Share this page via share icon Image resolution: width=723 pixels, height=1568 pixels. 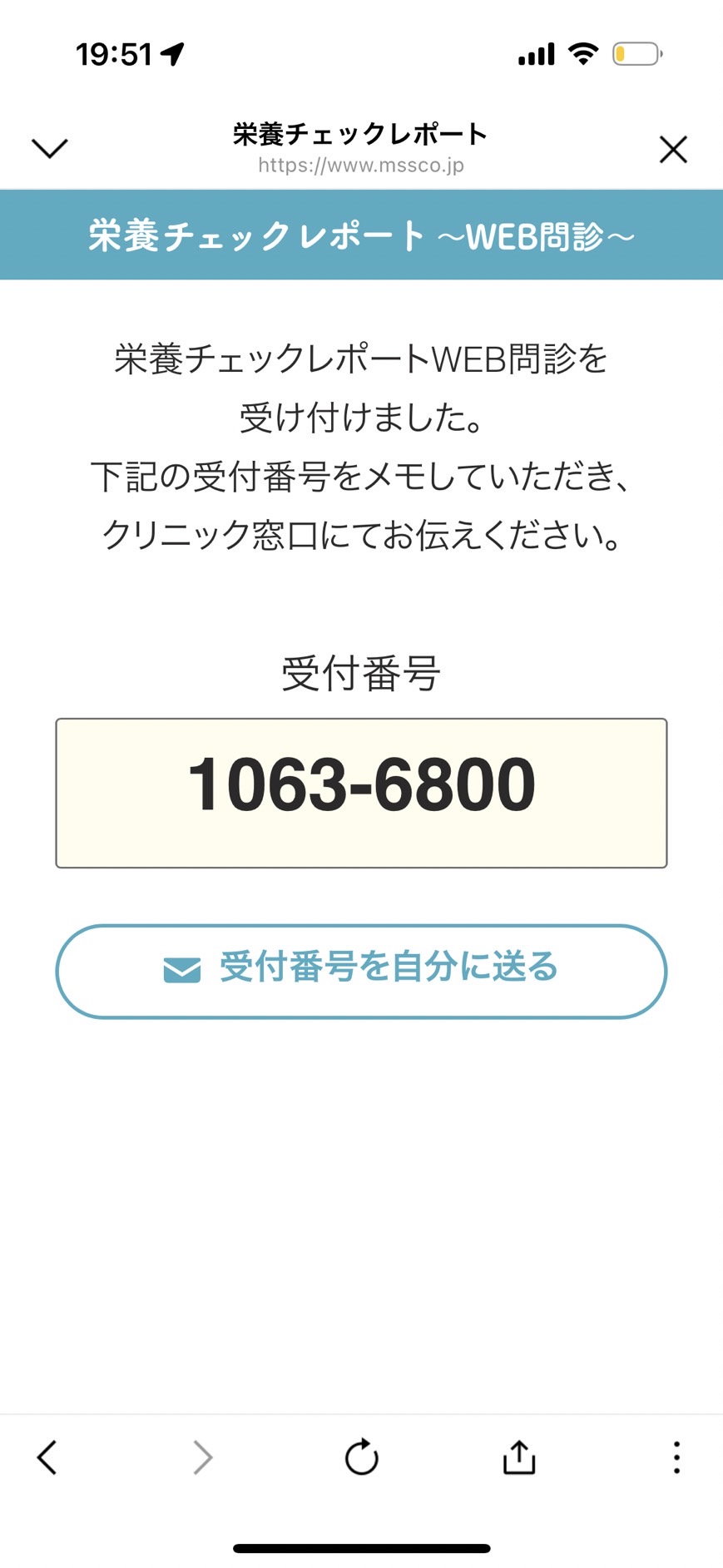coord(519,1457)
